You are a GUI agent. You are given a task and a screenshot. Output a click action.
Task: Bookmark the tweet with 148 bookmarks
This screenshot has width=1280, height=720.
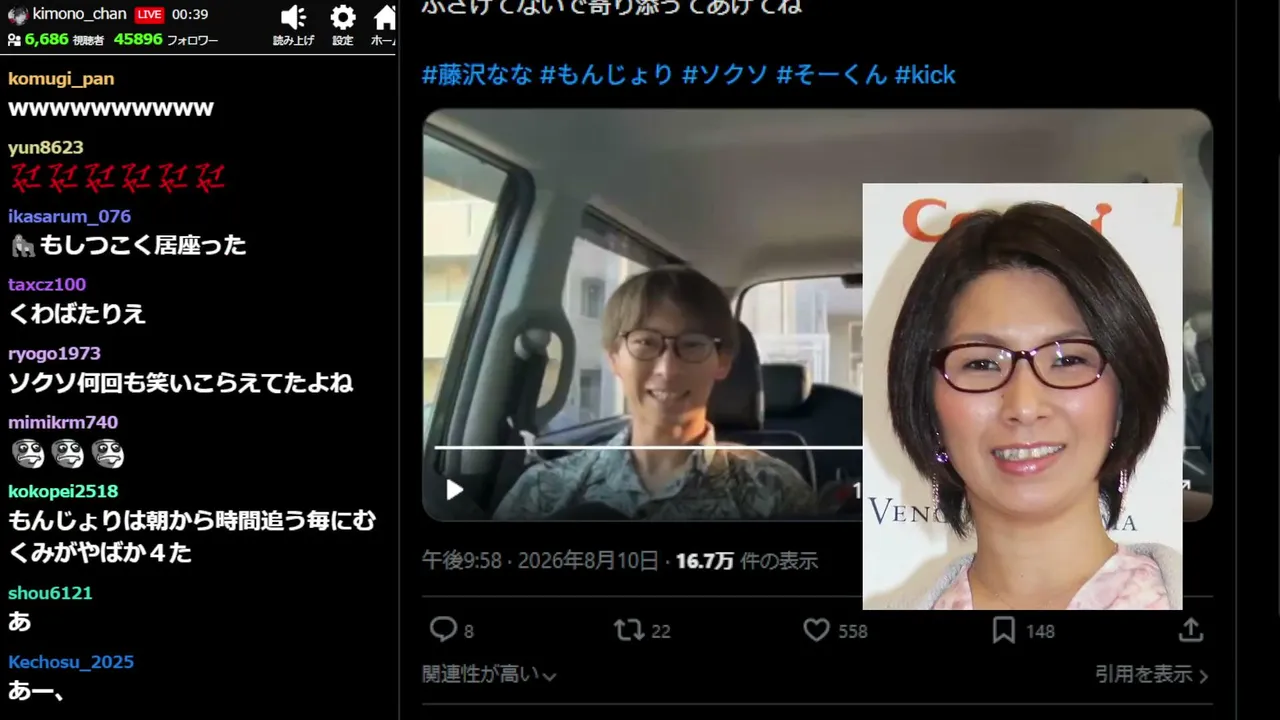pos(1004,630)
